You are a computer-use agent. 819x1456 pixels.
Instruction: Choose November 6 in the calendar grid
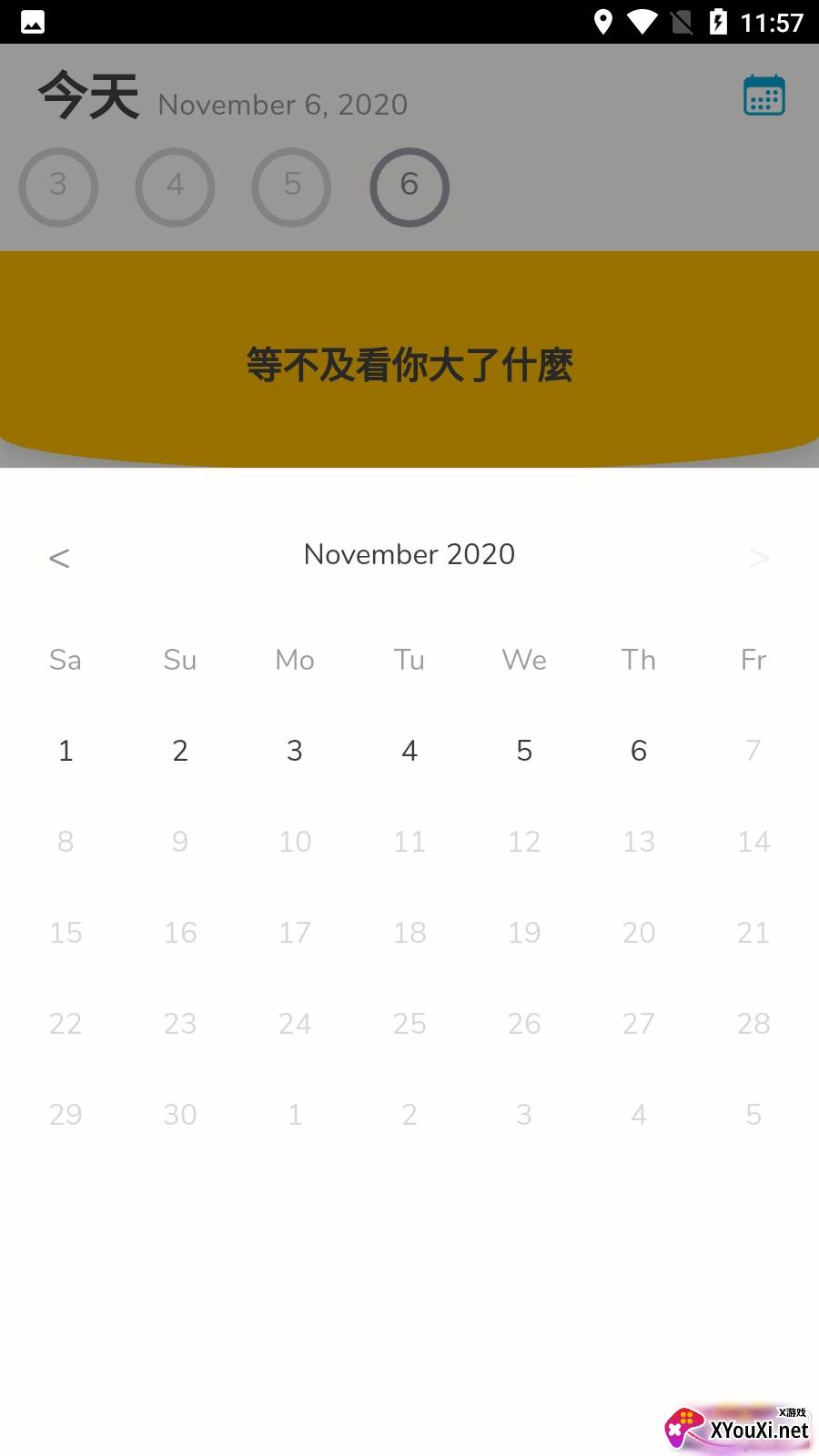point(639,751)
